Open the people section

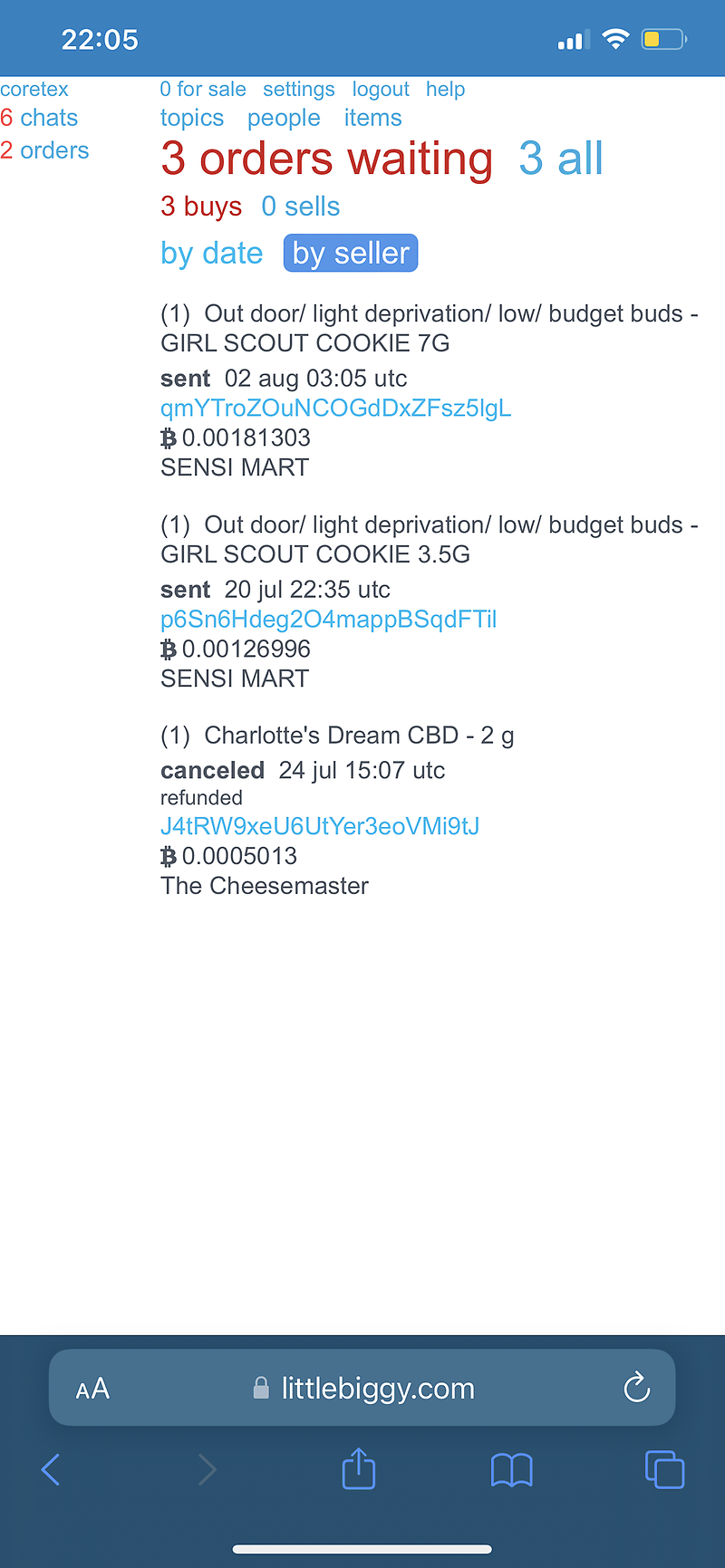(x=284, y=119)
